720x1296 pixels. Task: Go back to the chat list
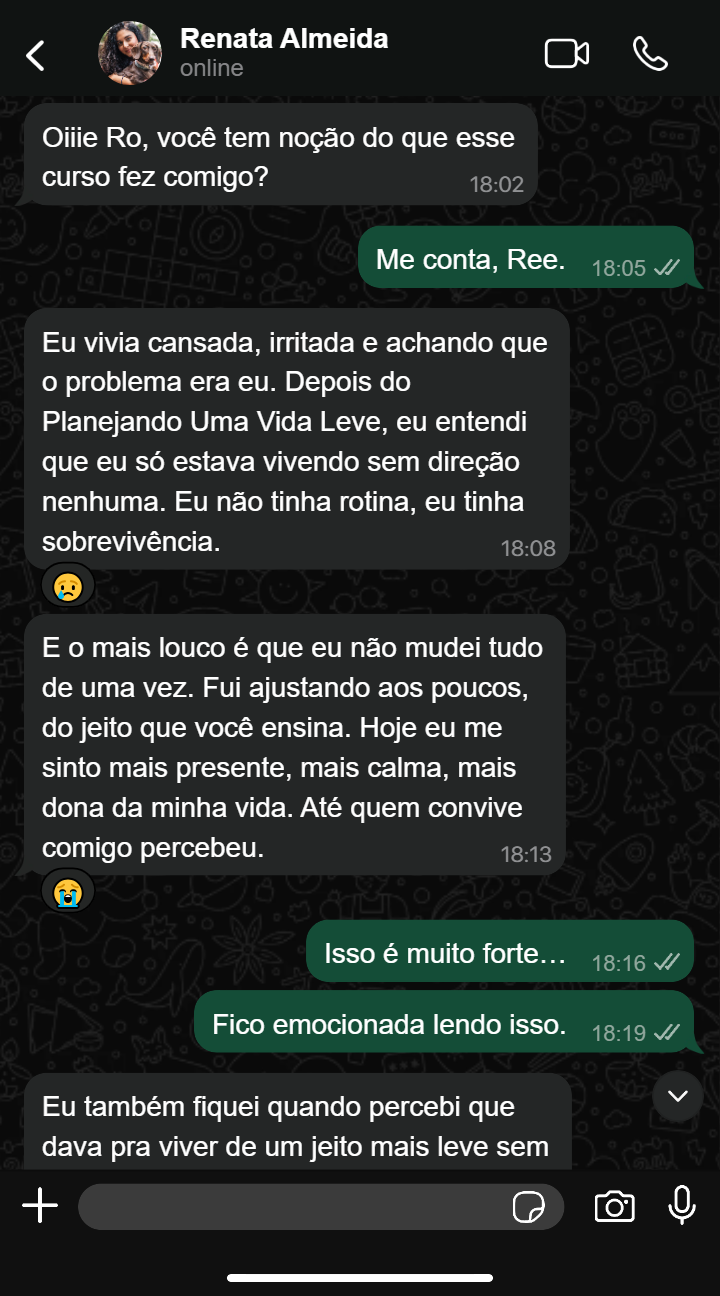36,55
